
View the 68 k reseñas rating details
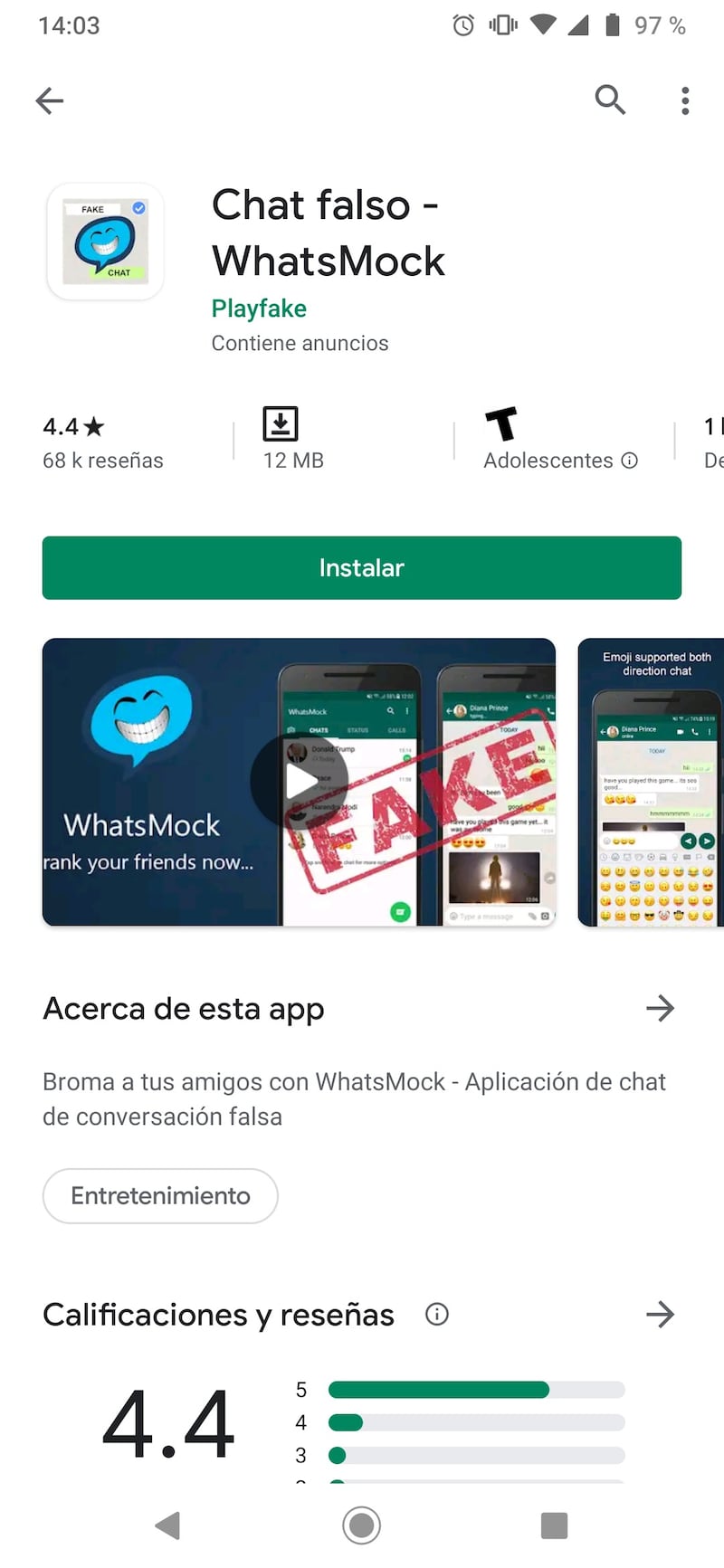pos(102,443)
